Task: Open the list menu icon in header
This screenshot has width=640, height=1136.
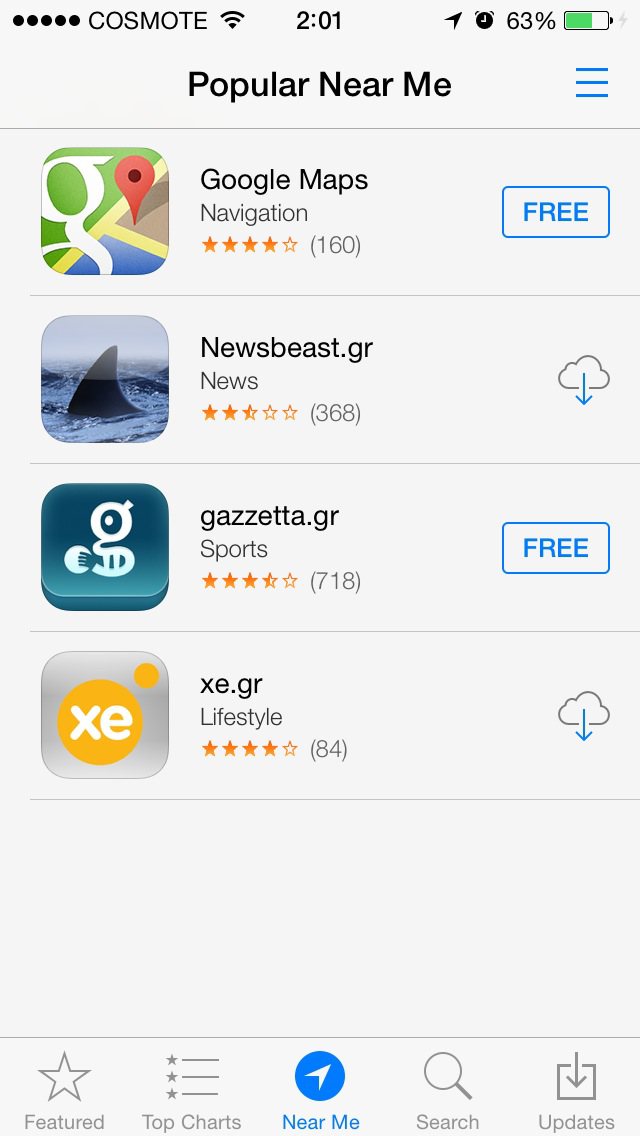Action: (x=591, y=83)
